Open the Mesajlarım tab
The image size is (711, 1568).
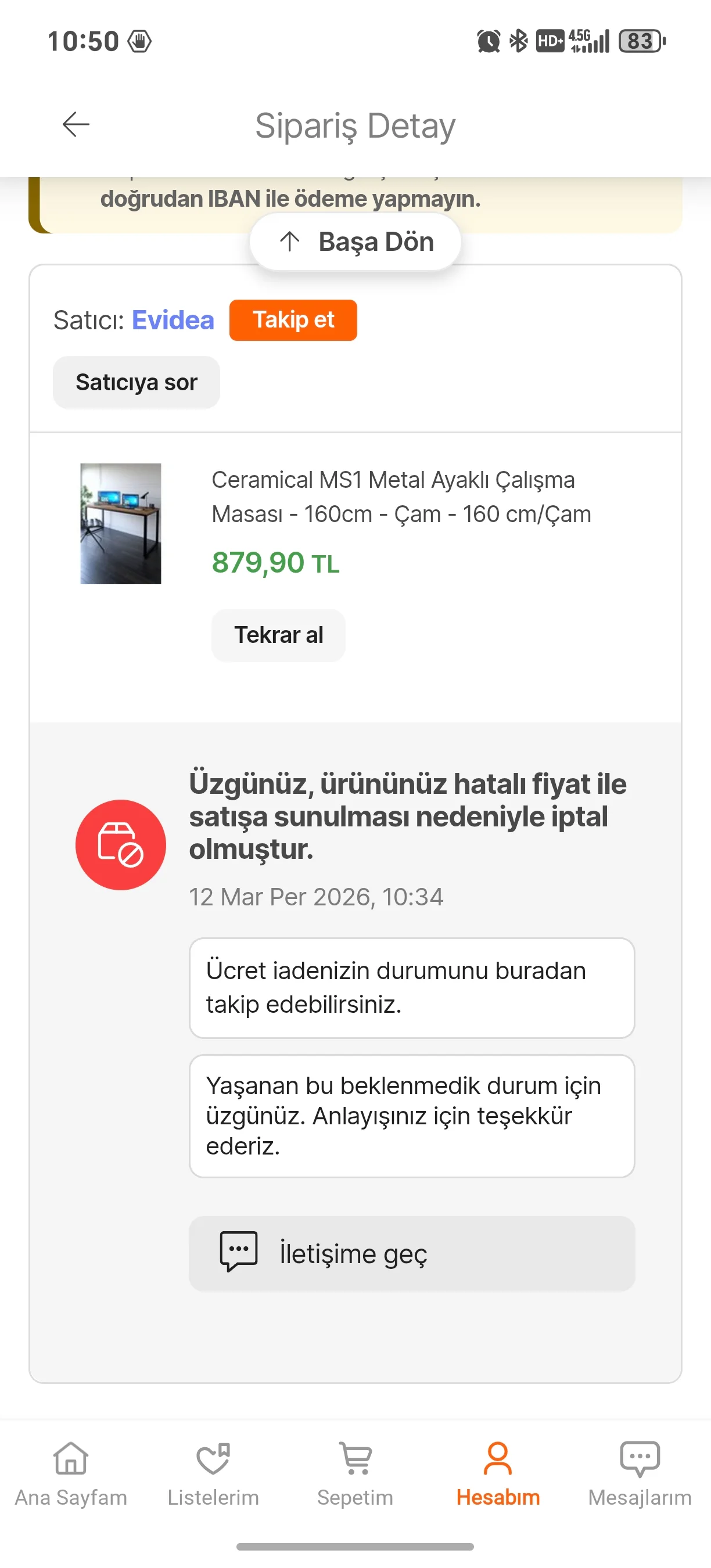point(640,1473)
